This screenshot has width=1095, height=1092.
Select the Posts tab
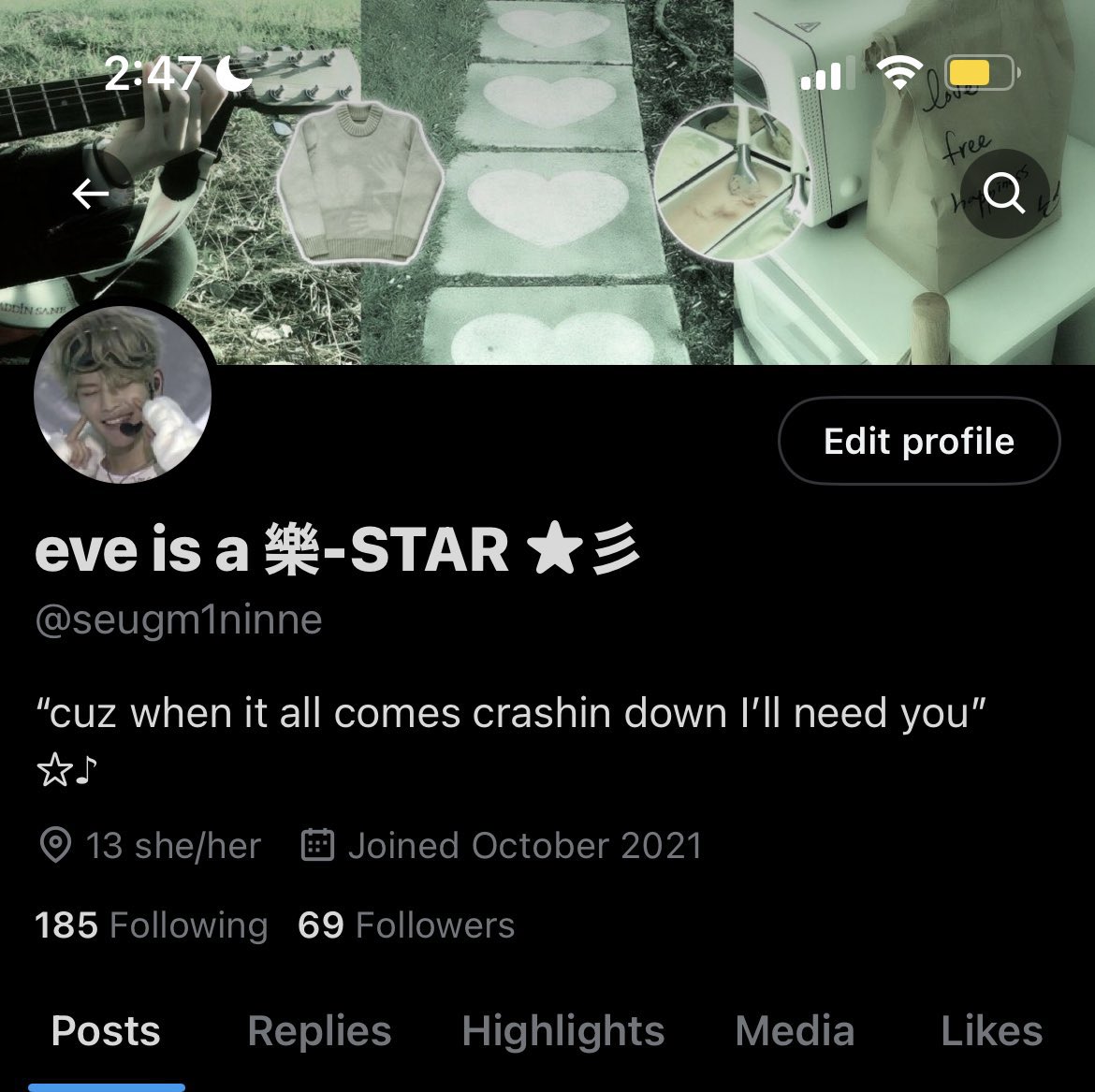point(106,1031)
